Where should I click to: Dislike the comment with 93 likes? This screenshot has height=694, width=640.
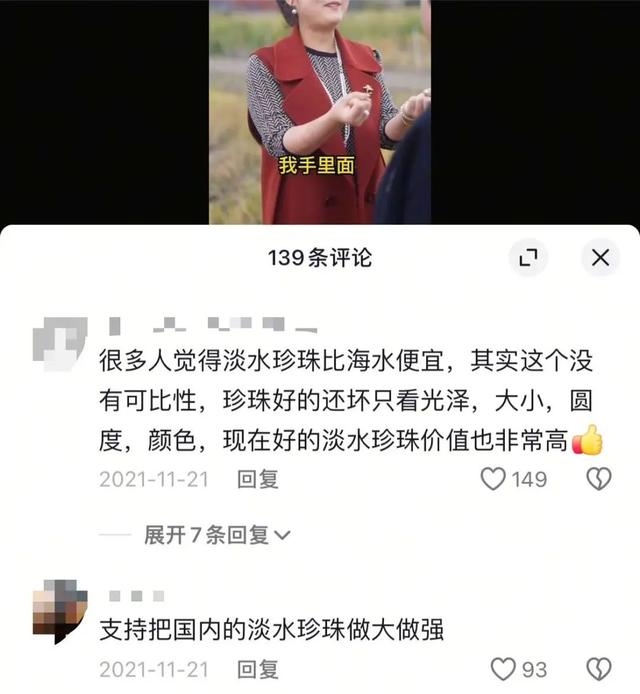click(598, 669)
